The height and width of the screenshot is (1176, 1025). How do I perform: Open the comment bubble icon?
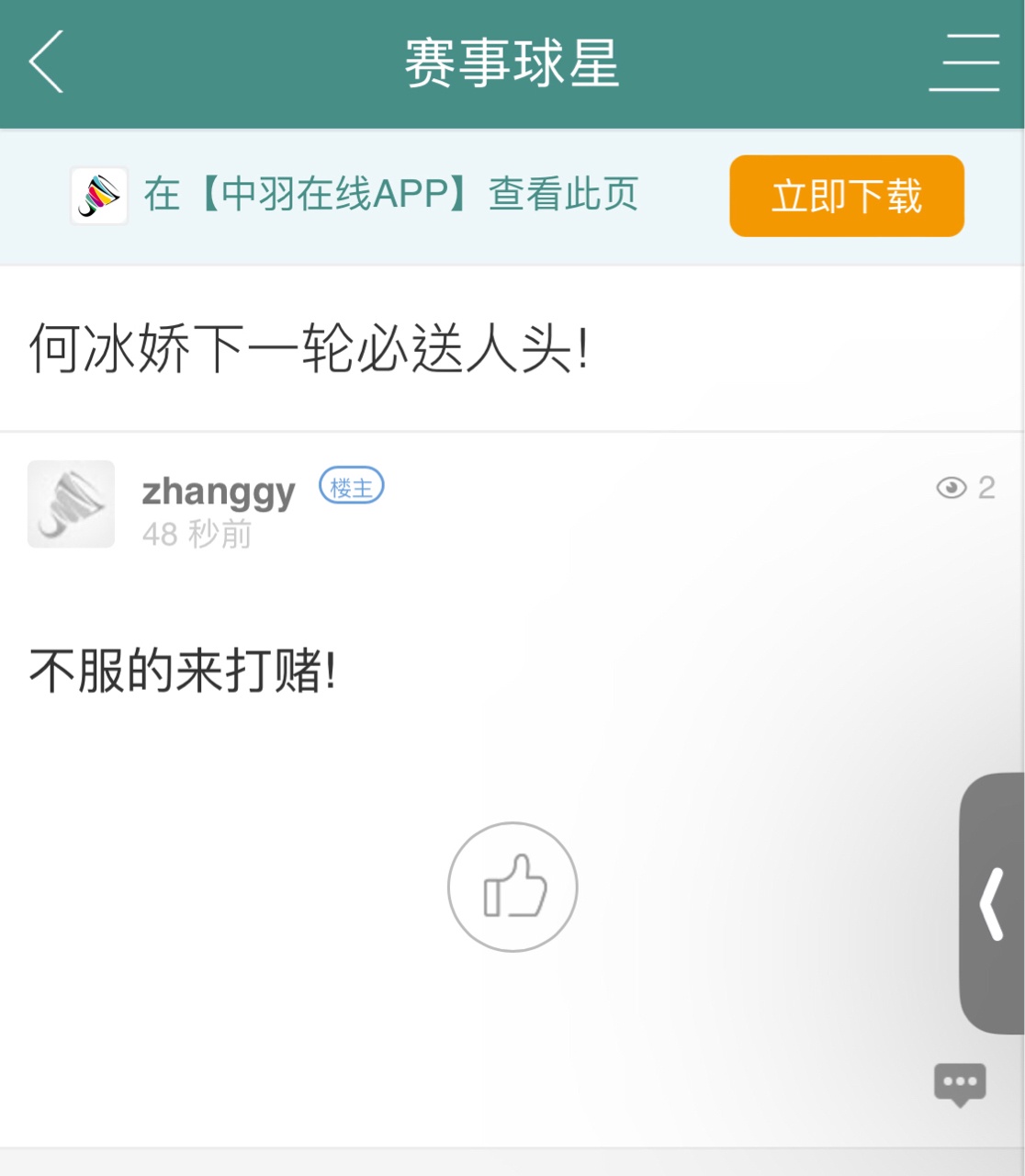coord(960,1084)
